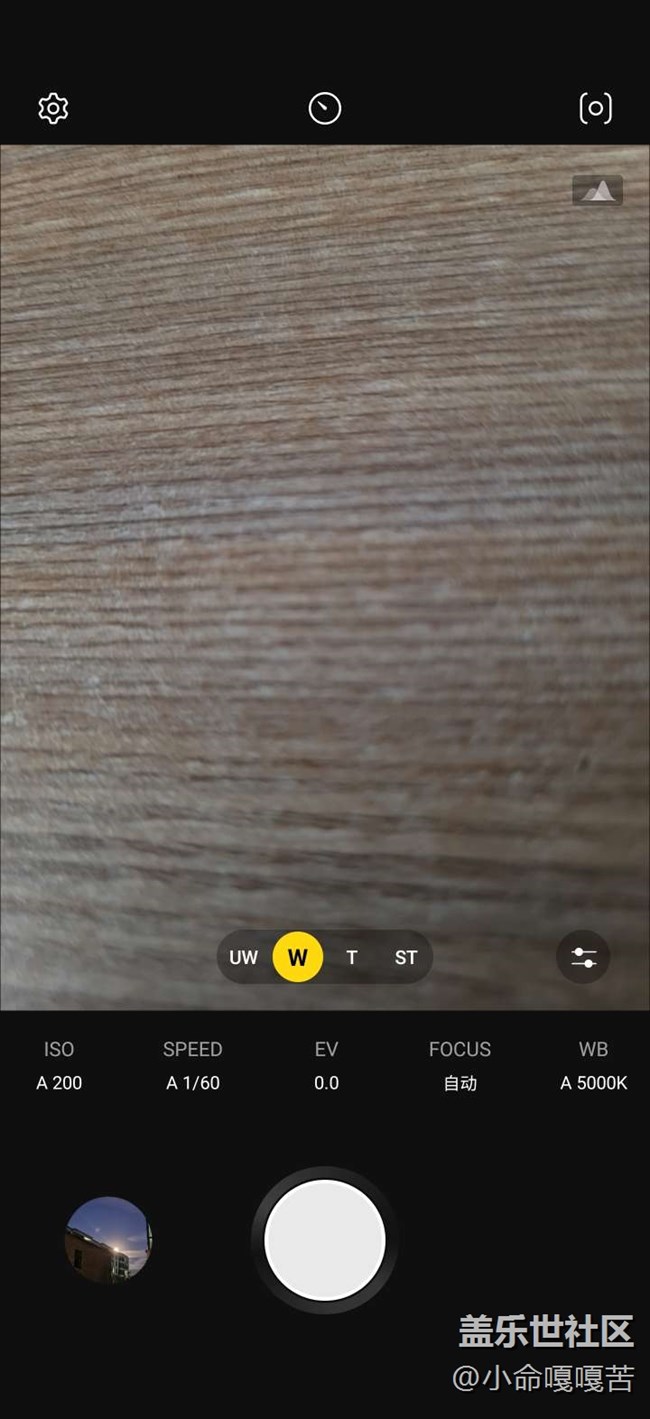Select the W wide lens
The width and height of the screenshot is (650, 1419).
pyautogui.click(x=298, y=957)
